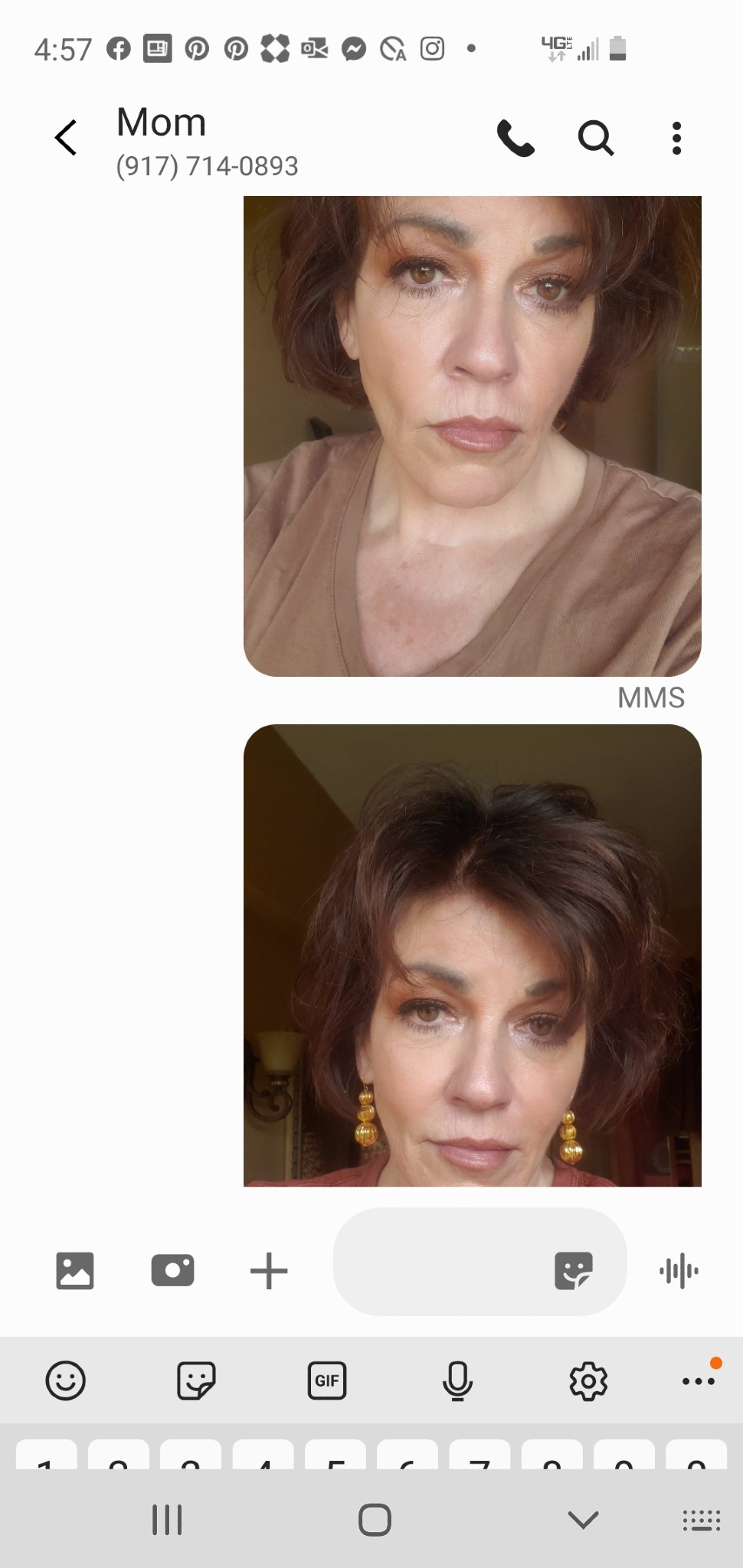Open the keyboard sticker panel

point(196,1380)
